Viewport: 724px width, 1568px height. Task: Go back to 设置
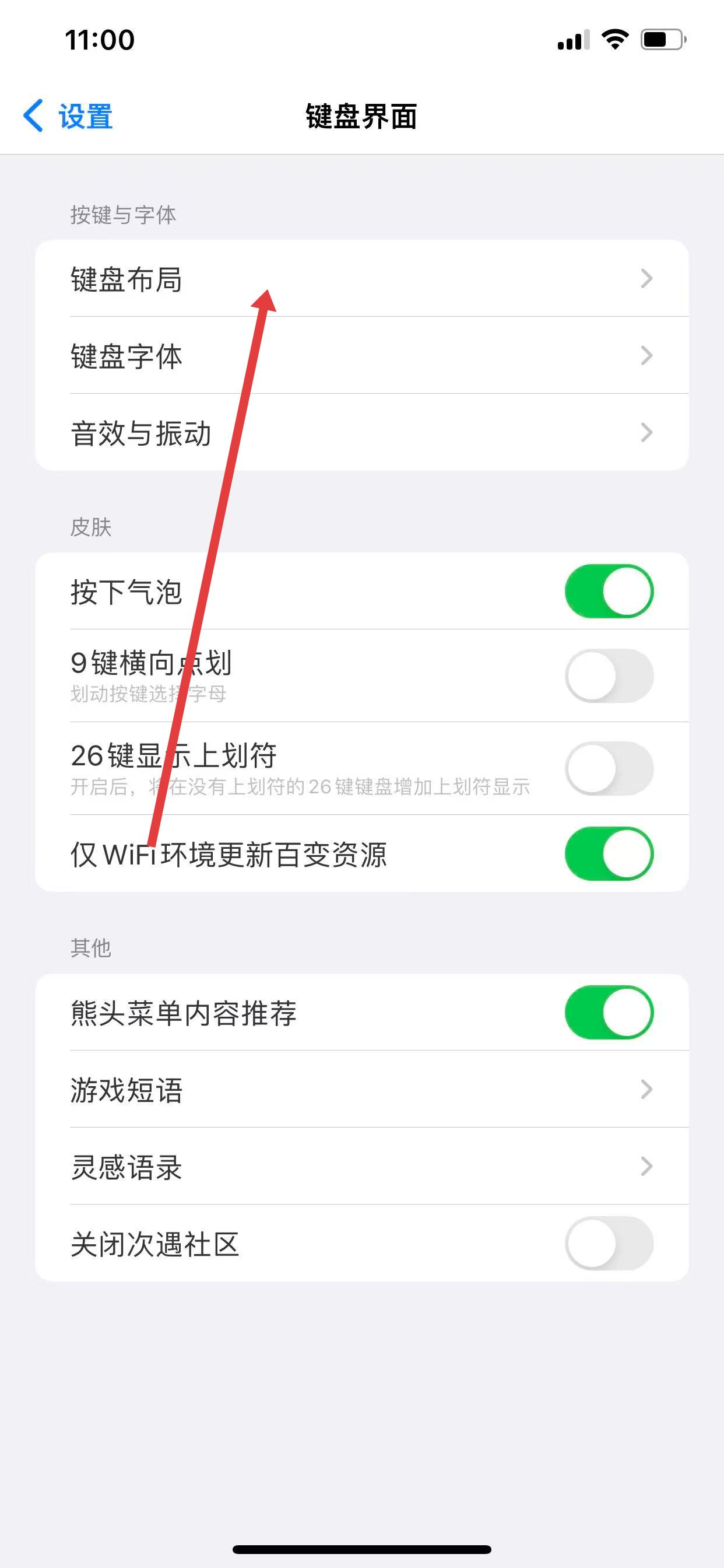click(x=68, y=116)
